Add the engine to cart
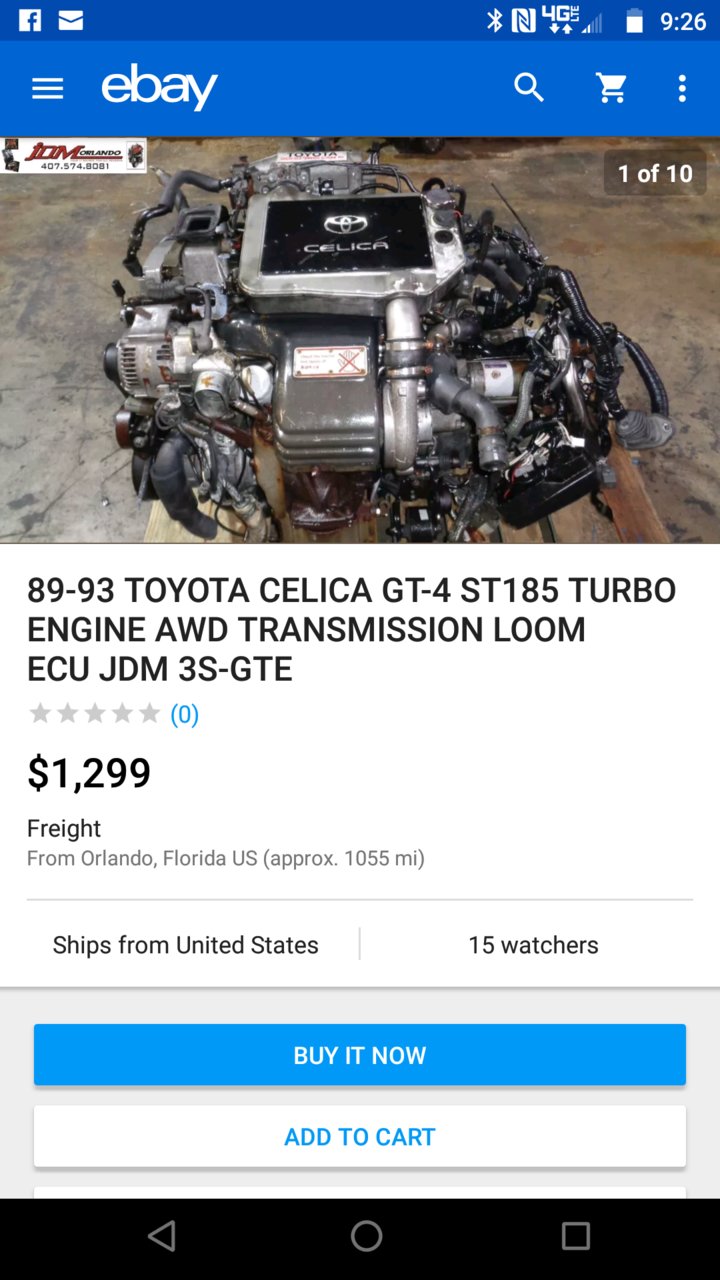720x1280 pixels. pyautogui.click(x=360, y=1137)
